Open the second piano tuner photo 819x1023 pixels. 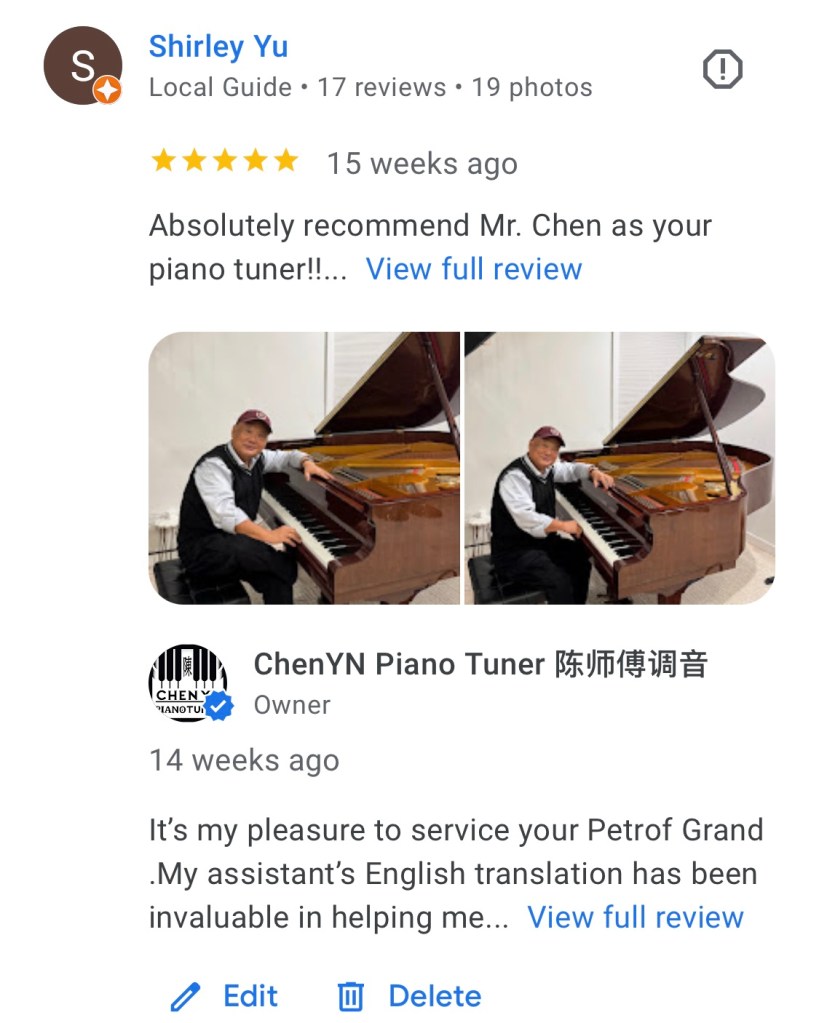[x=619, y=468]
